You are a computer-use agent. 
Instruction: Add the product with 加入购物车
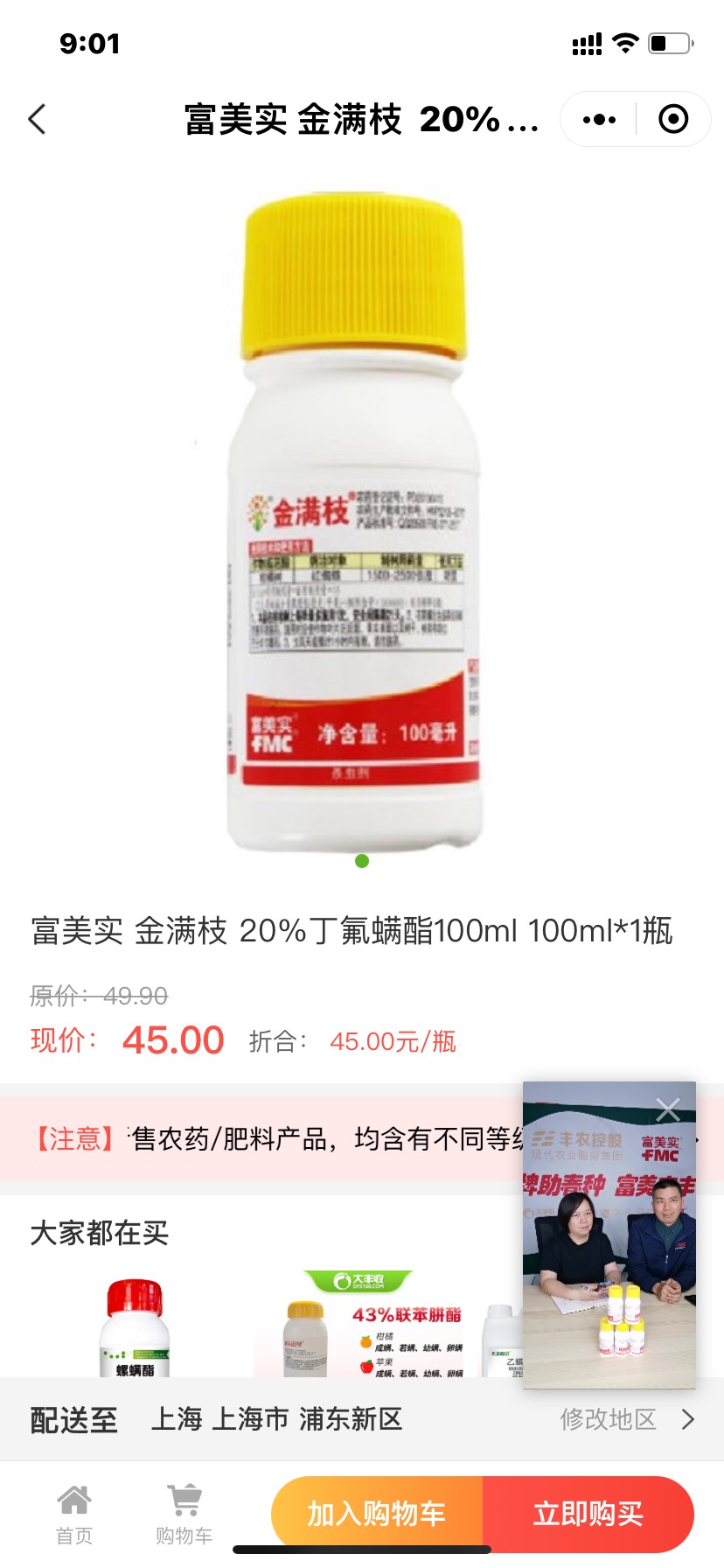pyautogui.click(x=377, y=1513)
